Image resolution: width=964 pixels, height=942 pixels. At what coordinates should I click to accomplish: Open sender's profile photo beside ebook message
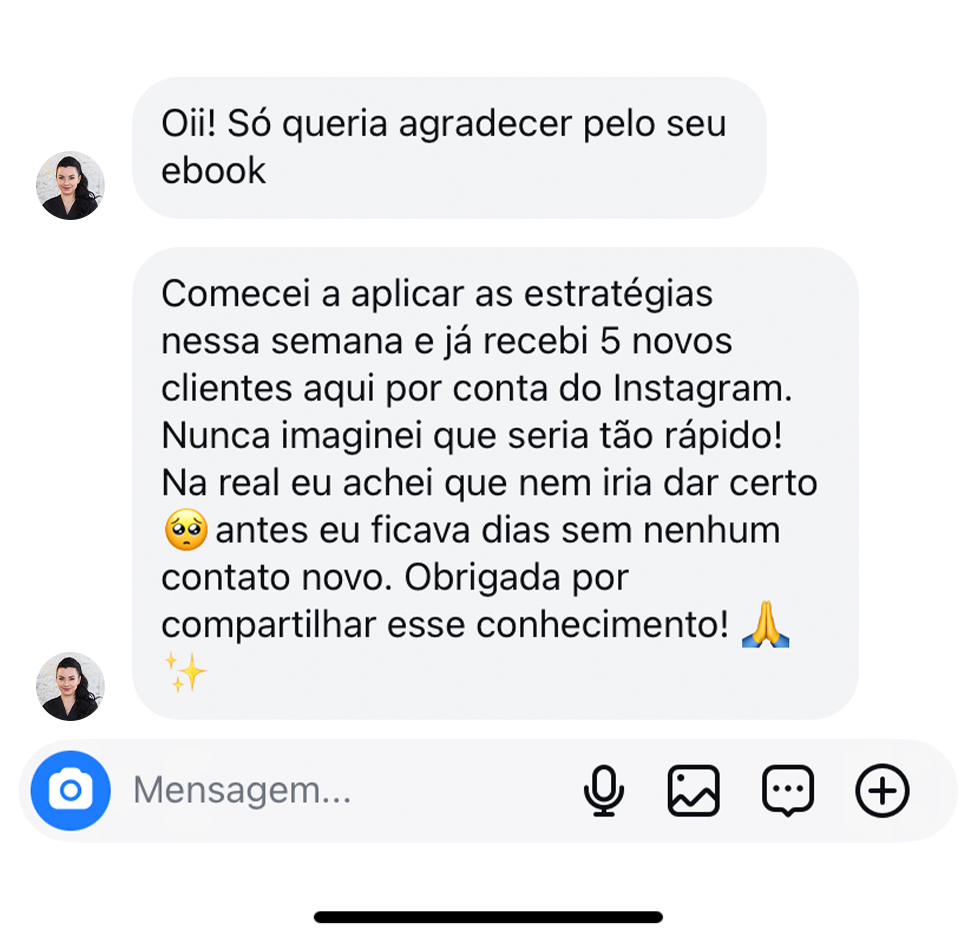tap(70, 186)
